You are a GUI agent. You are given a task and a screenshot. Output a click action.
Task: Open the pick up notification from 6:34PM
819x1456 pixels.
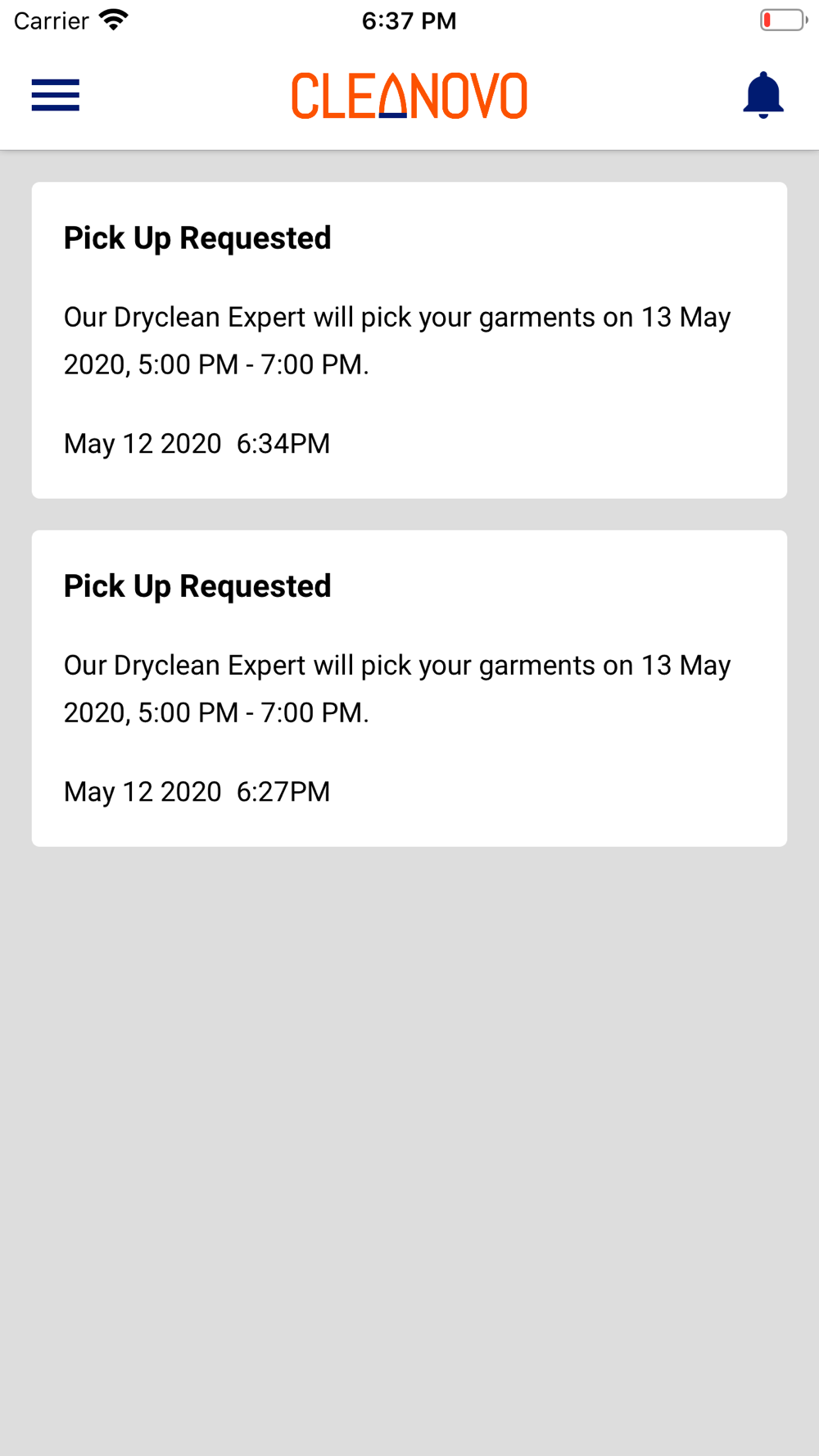409,341
